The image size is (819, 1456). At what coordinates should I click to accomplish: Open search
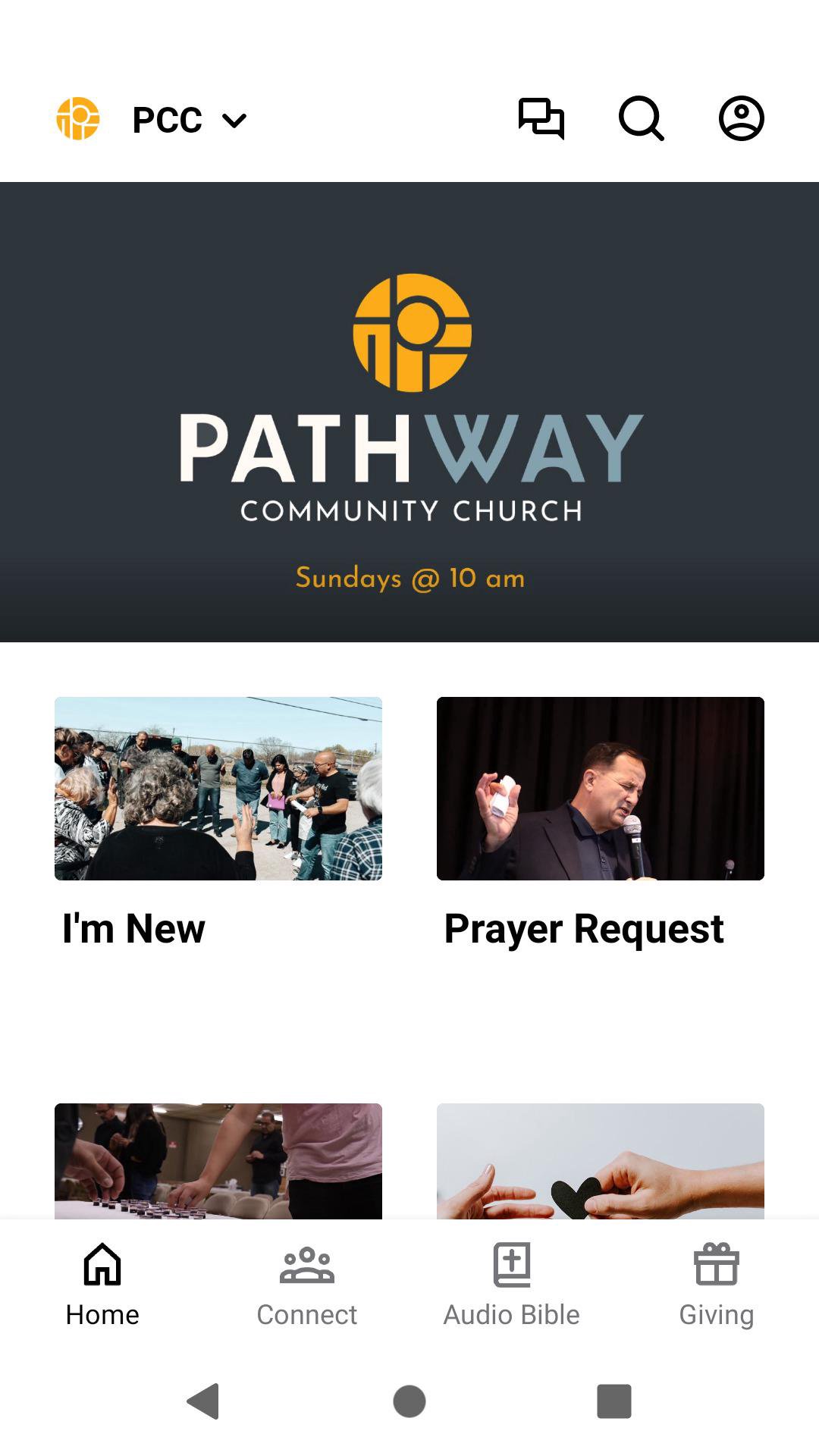[641, 119]
